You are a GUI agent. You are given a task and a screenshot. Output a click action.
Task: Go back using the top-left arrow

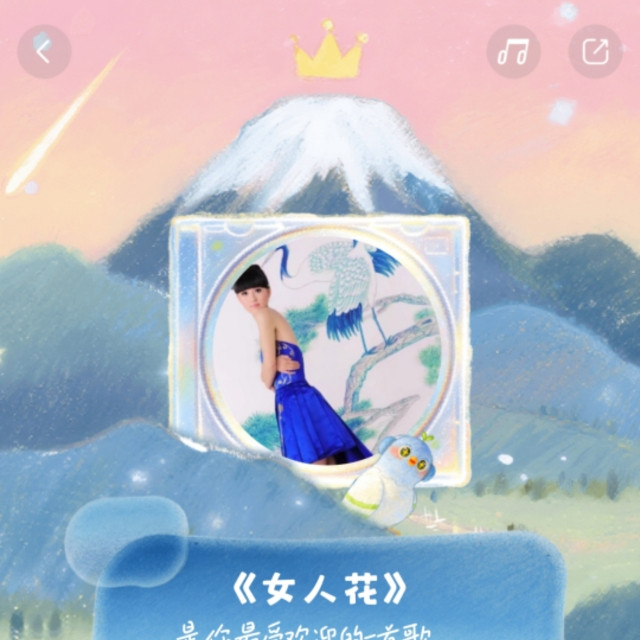(x=44, y=52)
